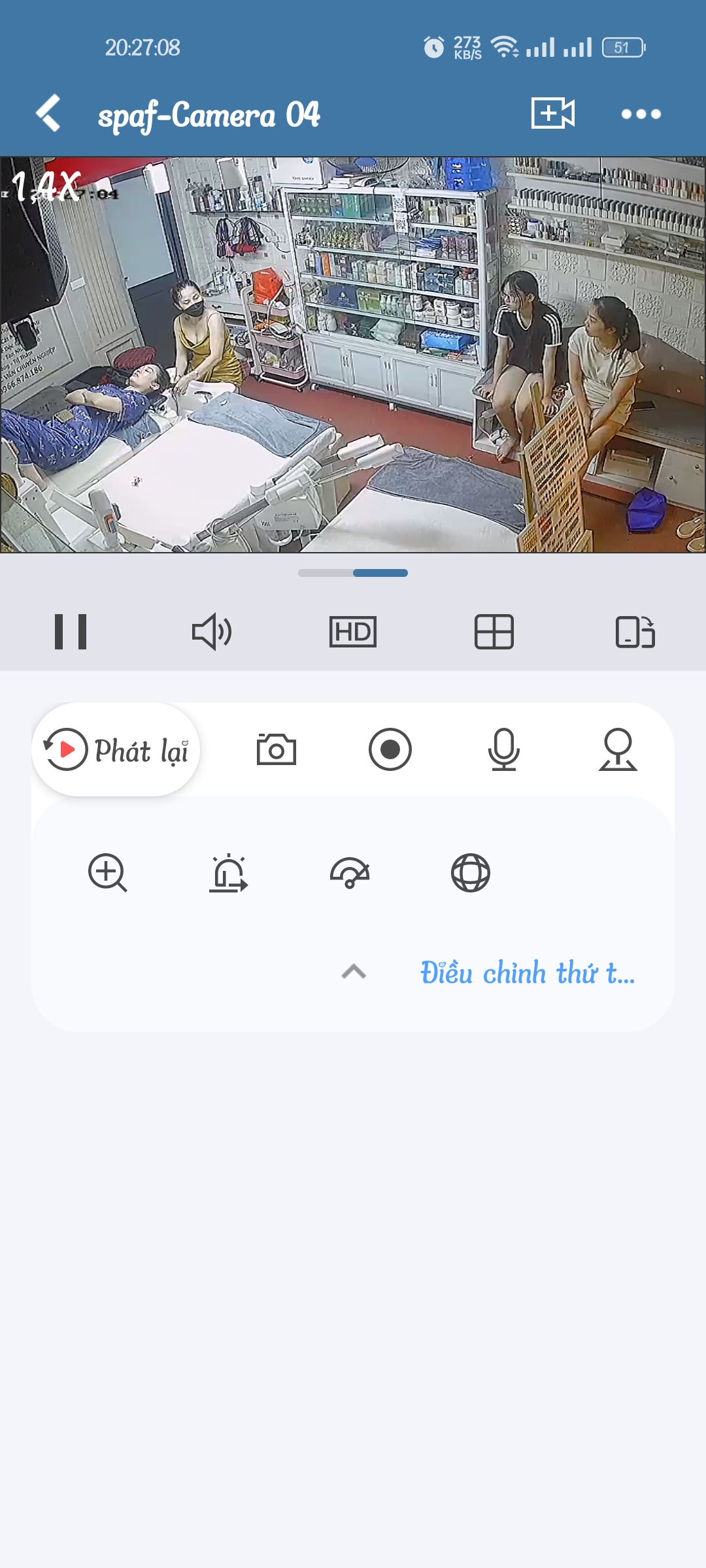Pause the live camera stream
Screen dimensions: 706x1568
[x=71, y=632]
